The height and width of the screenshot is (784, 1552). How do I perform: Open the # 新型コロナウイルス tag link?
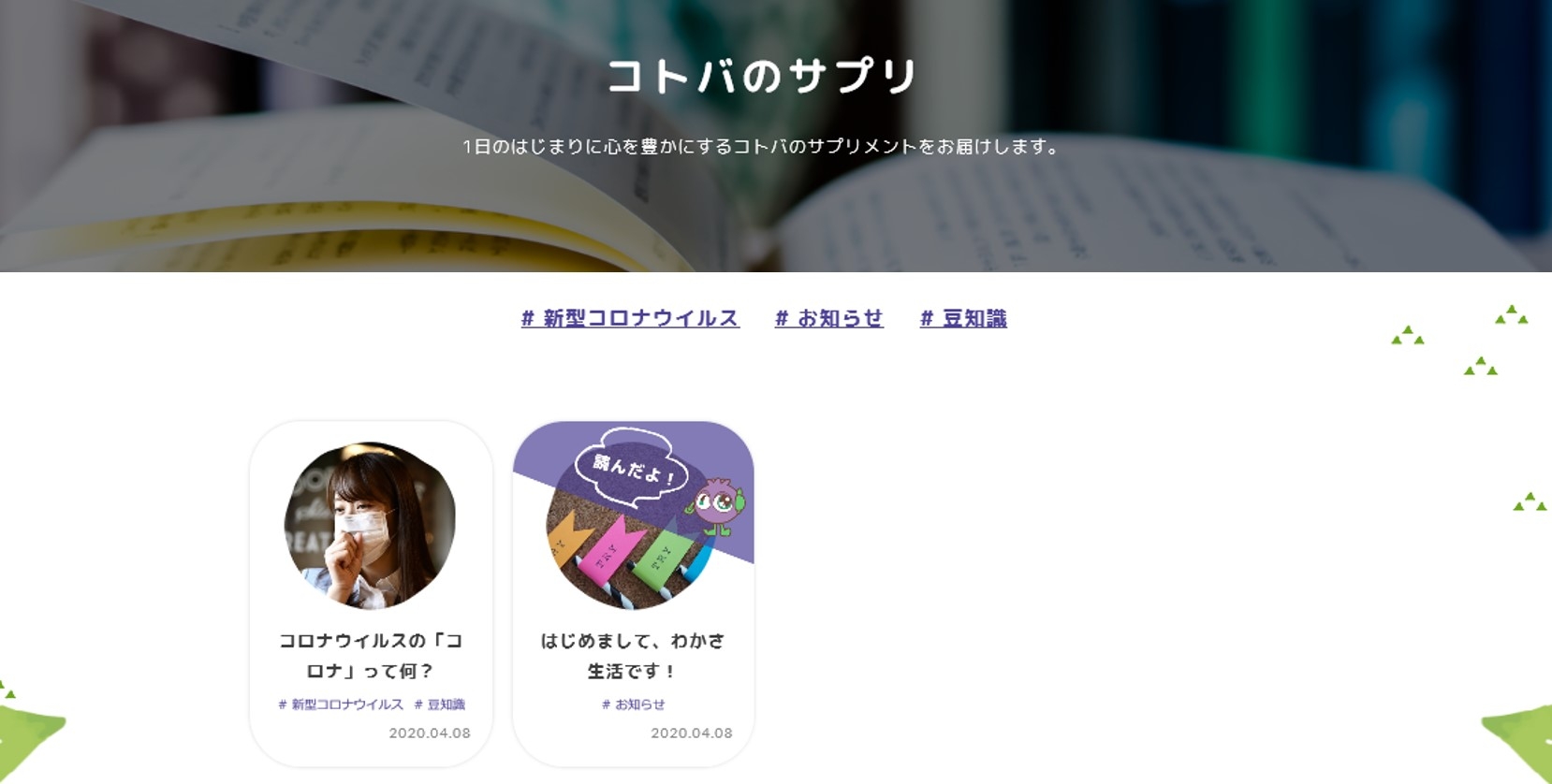click(x=630, y=318)
